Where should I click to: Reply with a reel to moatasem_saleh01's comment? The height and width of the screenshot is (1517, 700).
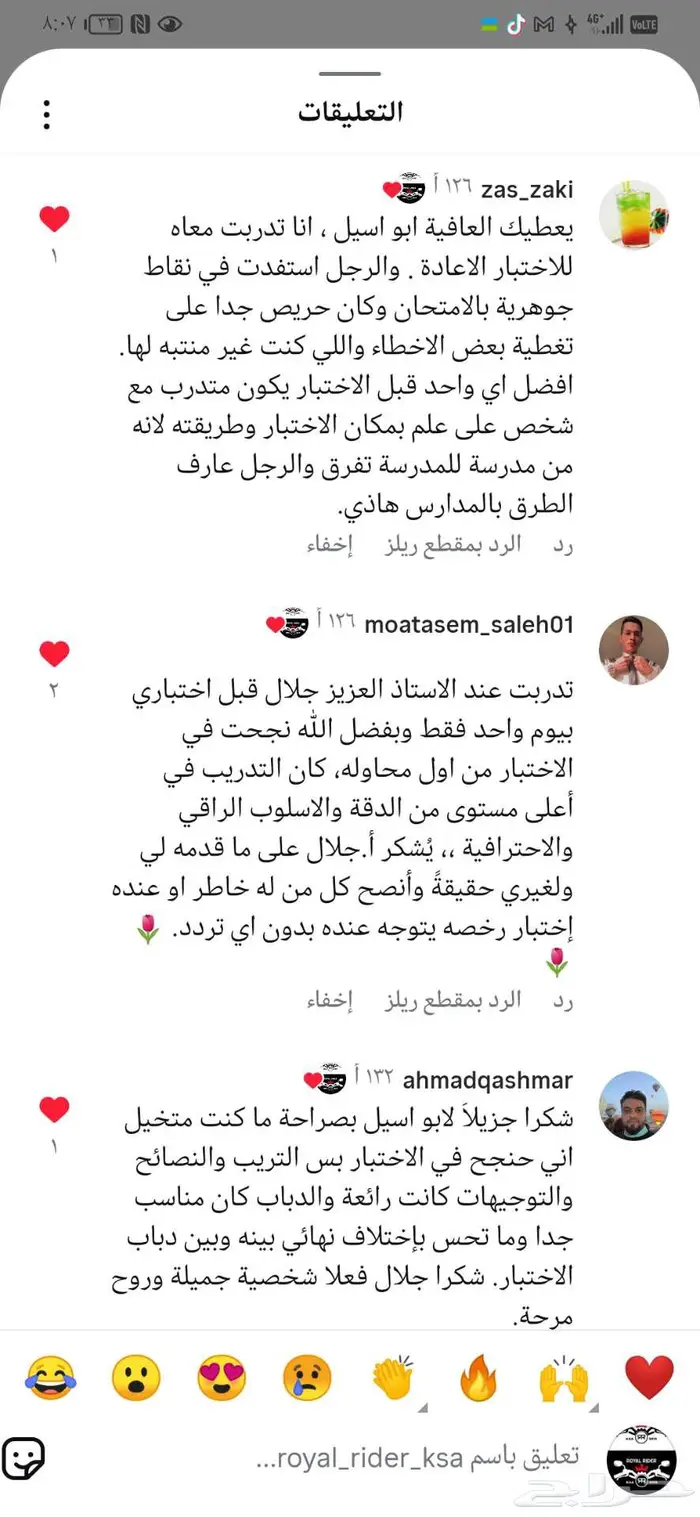tap(453, 1001)
